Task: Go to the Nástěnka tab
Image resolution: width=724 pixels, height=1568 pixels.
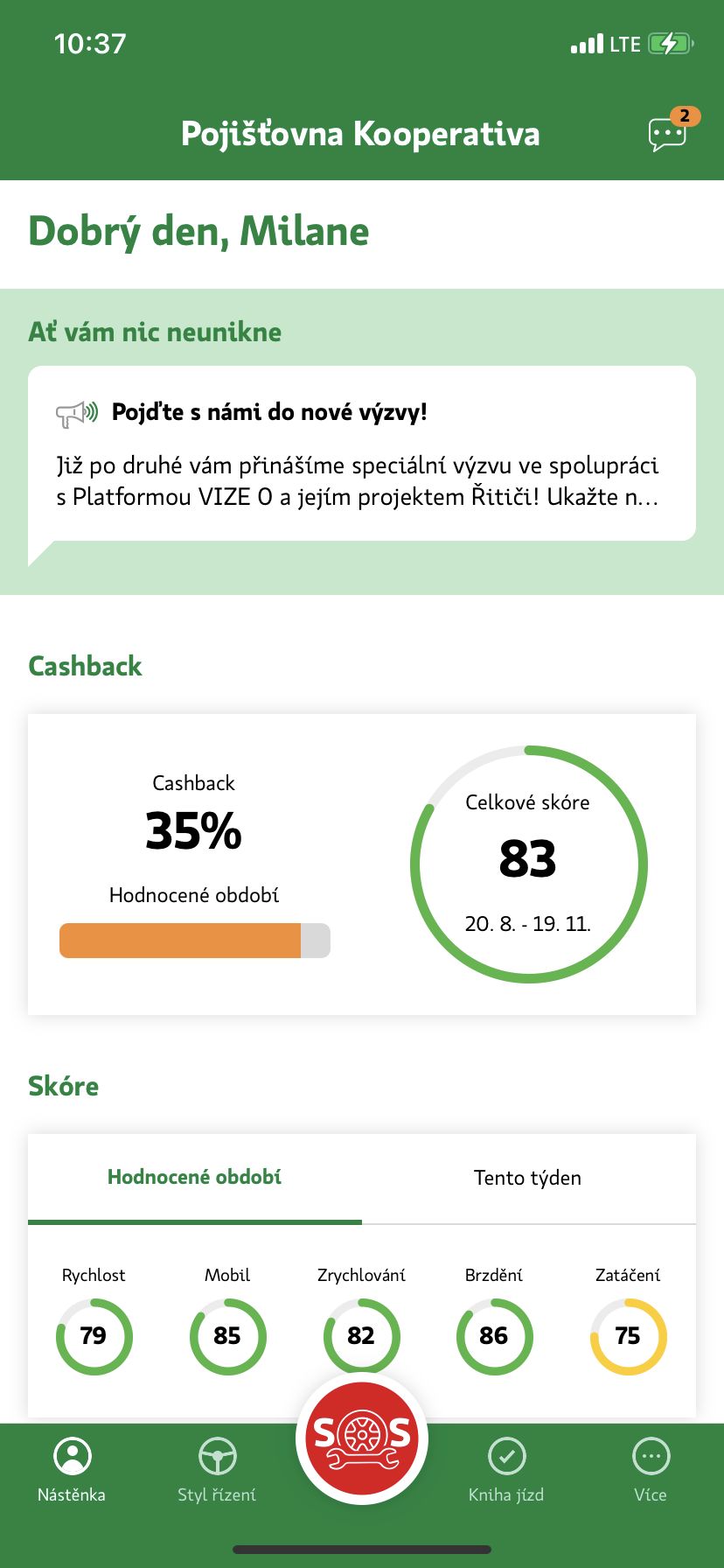Action: 72,1470
